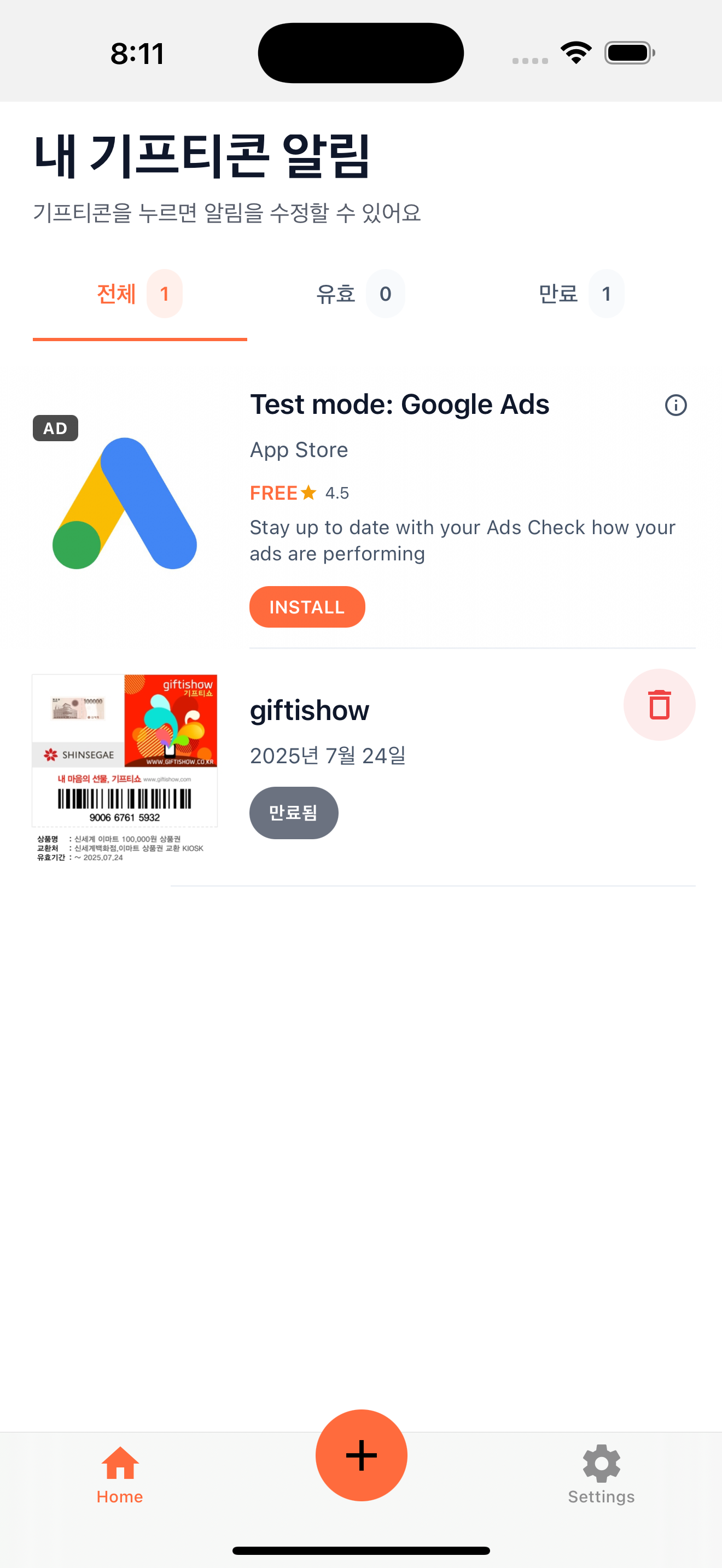Image resolution: width=722 pixels, height=1568 pixels.
Task: Switch to the 만료 tab
Action: coord(580,295)
